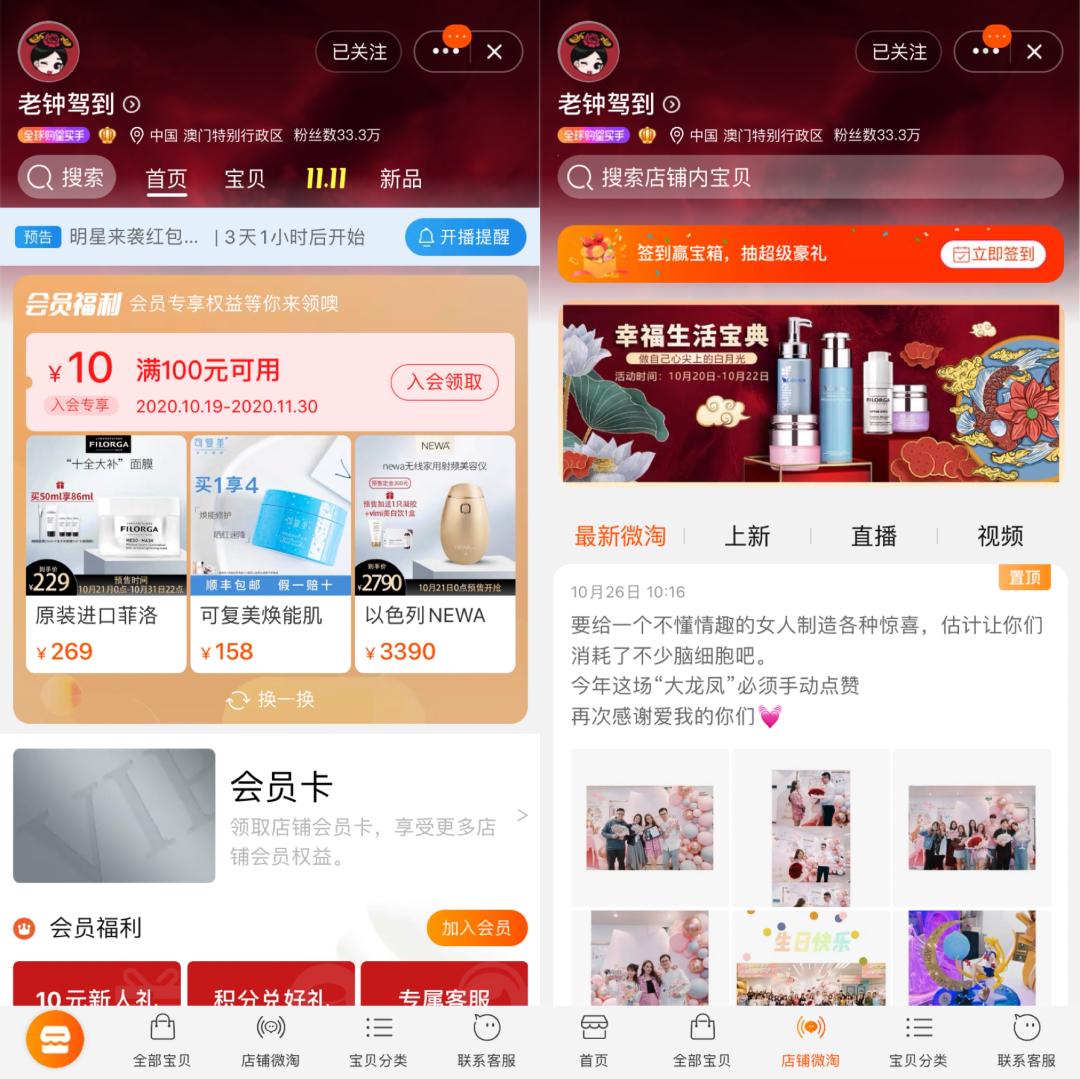This screenshot has height=1079, width=1080.
Task: Switch to the 上新 tab
Action: 747,536
